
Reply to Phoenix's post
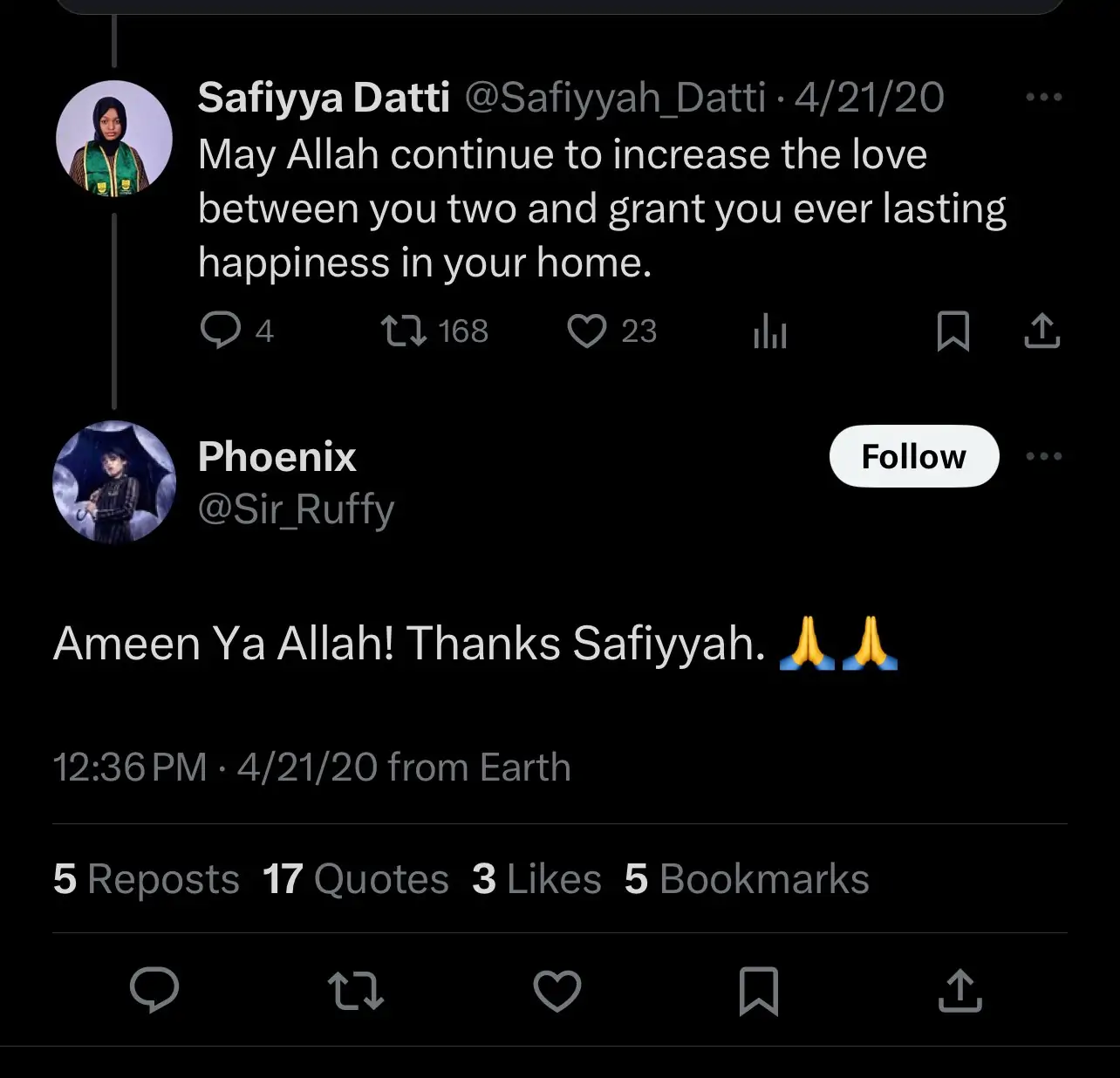point(154,991)
